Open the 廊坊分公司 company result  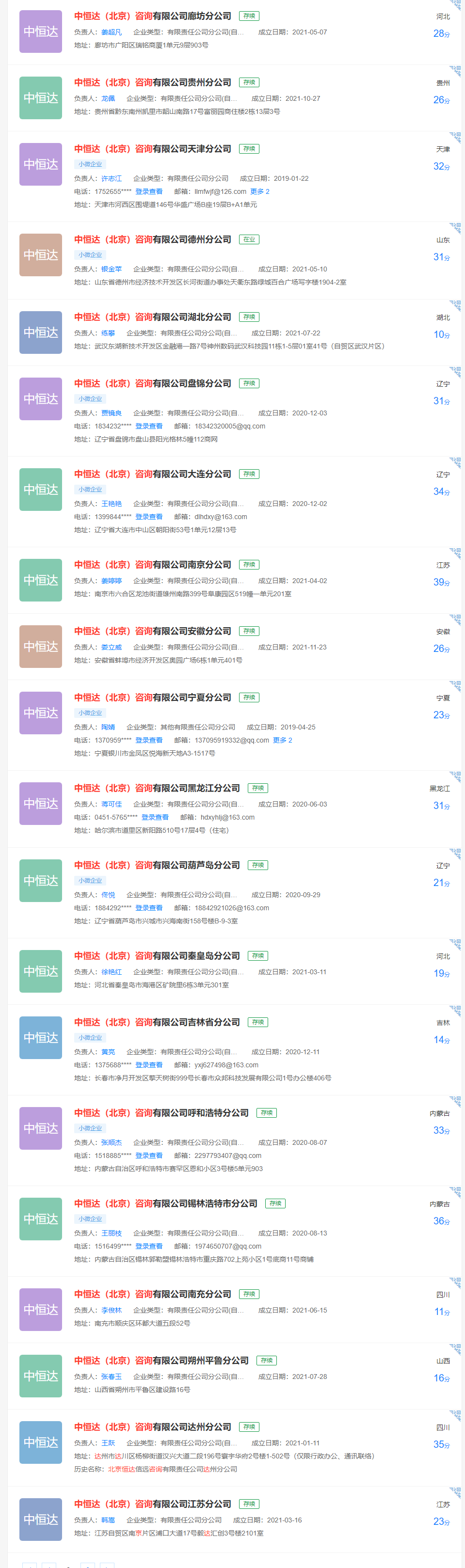tap(152, 16)
